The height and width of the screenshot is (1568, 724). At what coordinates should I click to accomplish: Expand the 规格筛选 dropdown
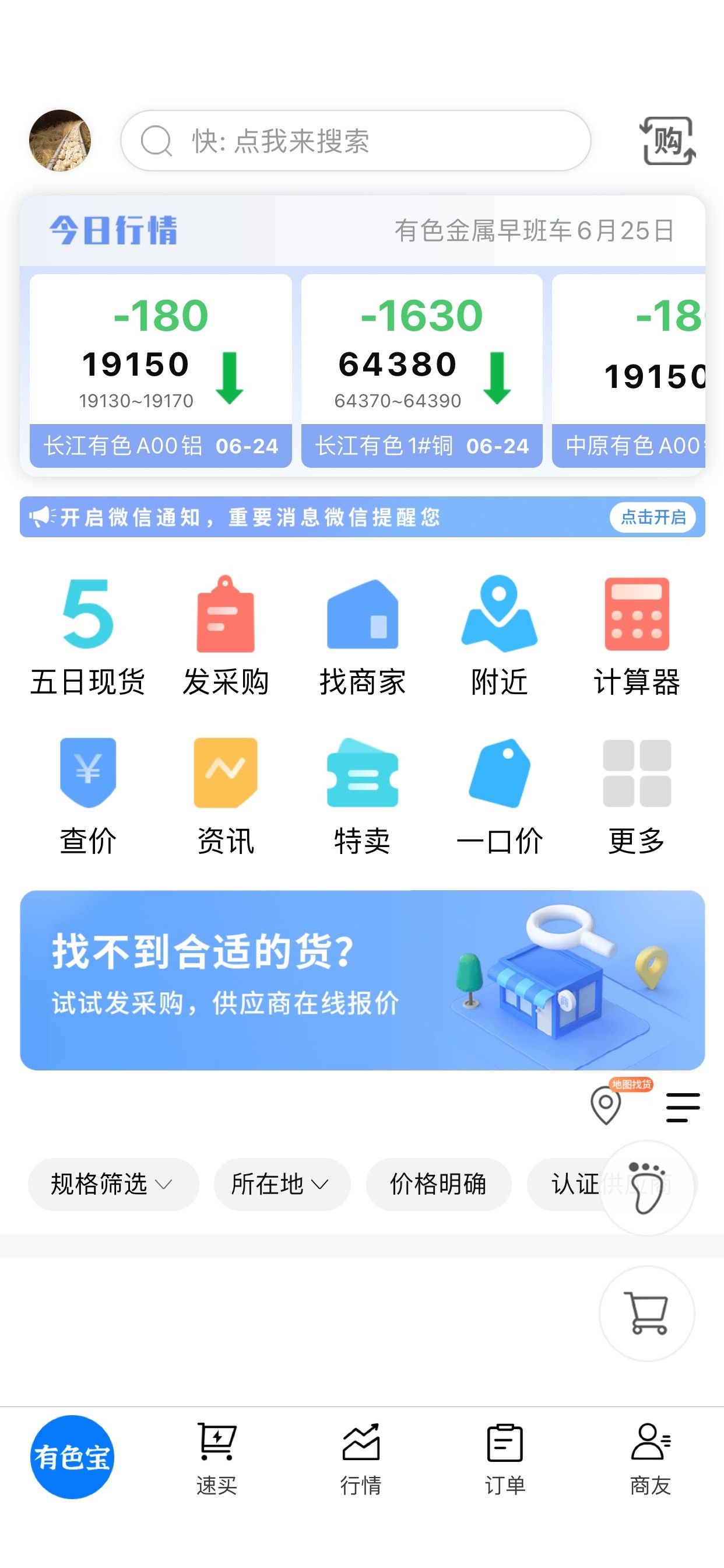coord(113,1184)
